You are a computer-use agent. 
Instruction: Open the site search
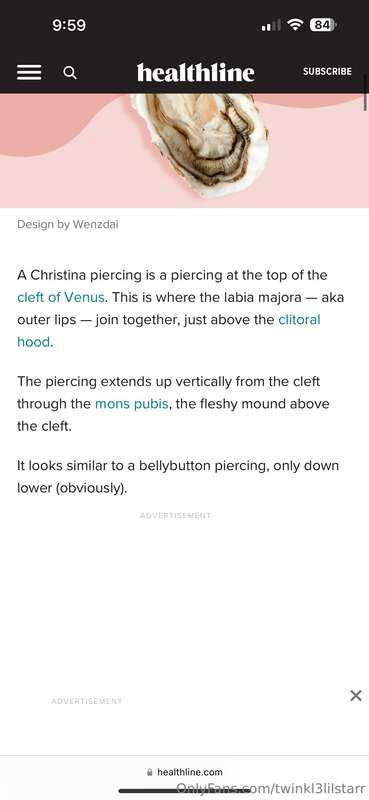pos(70,72)
